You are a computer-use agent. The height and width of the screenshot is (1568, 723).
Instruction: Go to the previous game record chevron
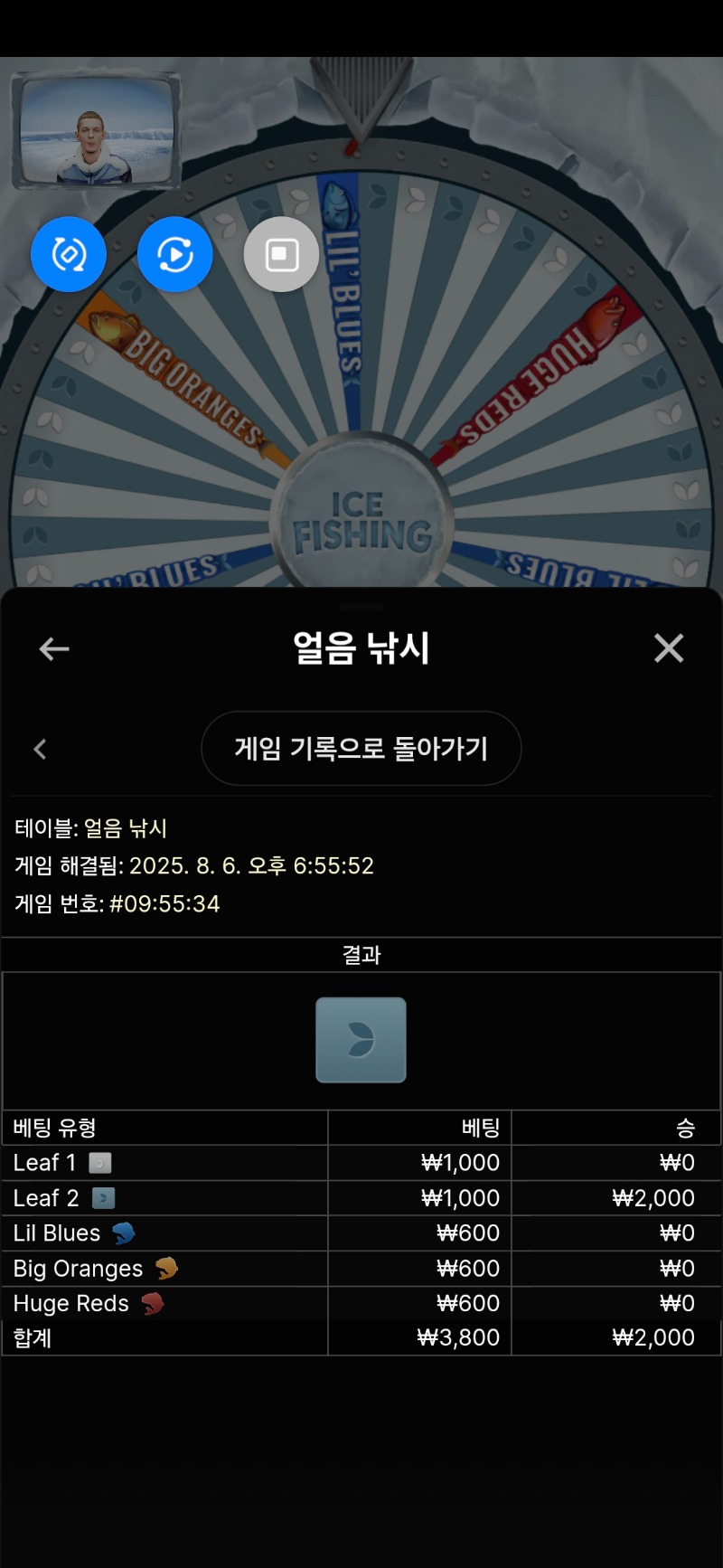[40, 749]
